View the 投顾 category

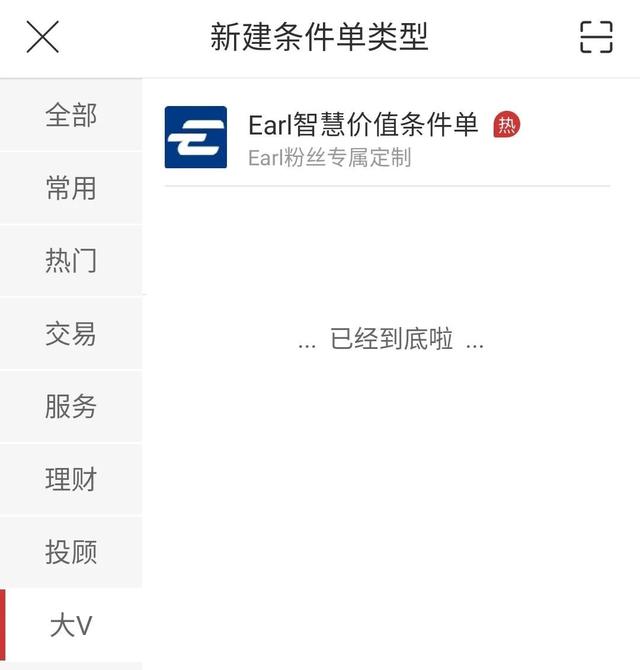tap(71, 553)
